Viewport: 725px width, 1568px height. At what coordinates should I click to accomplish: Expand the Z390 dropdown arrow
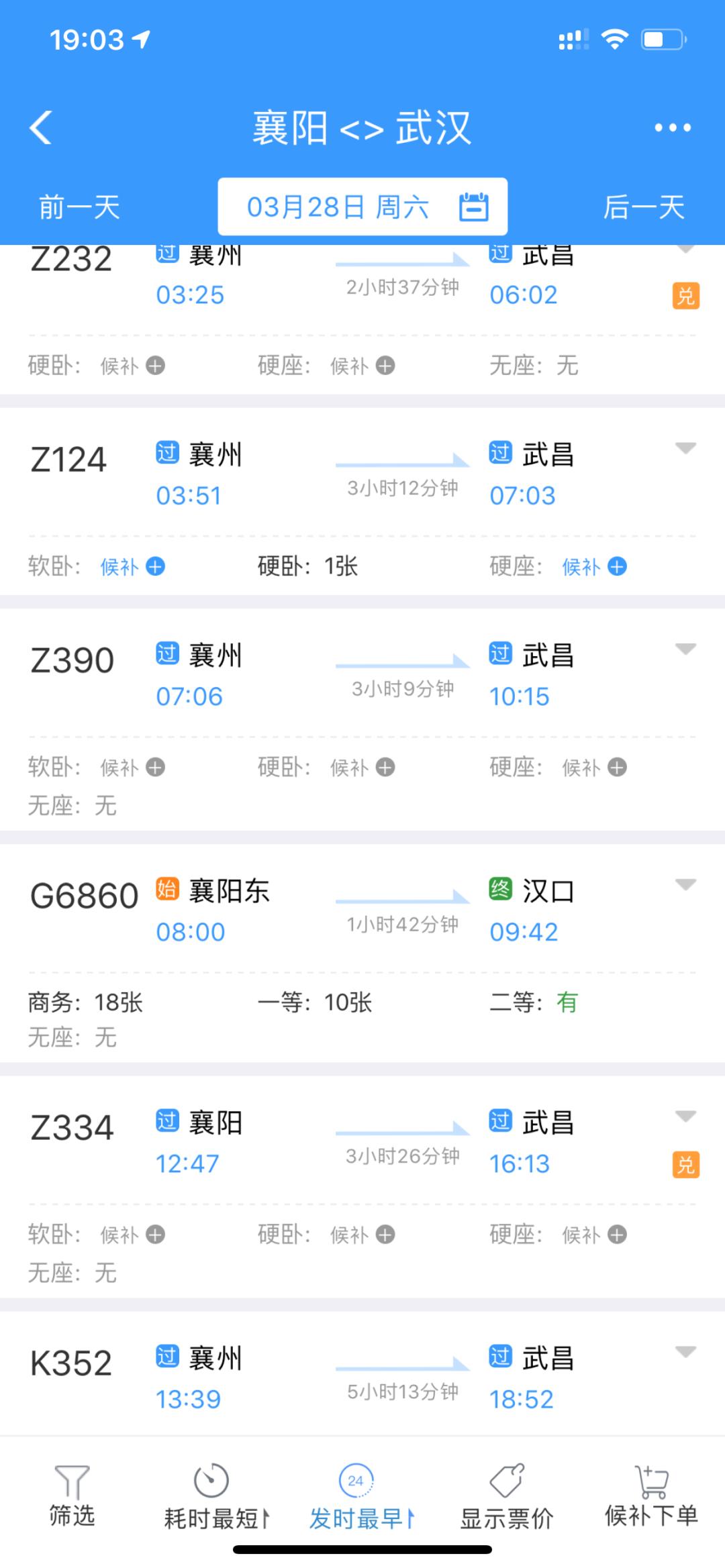pyautogui.click(x=685, y=649)
